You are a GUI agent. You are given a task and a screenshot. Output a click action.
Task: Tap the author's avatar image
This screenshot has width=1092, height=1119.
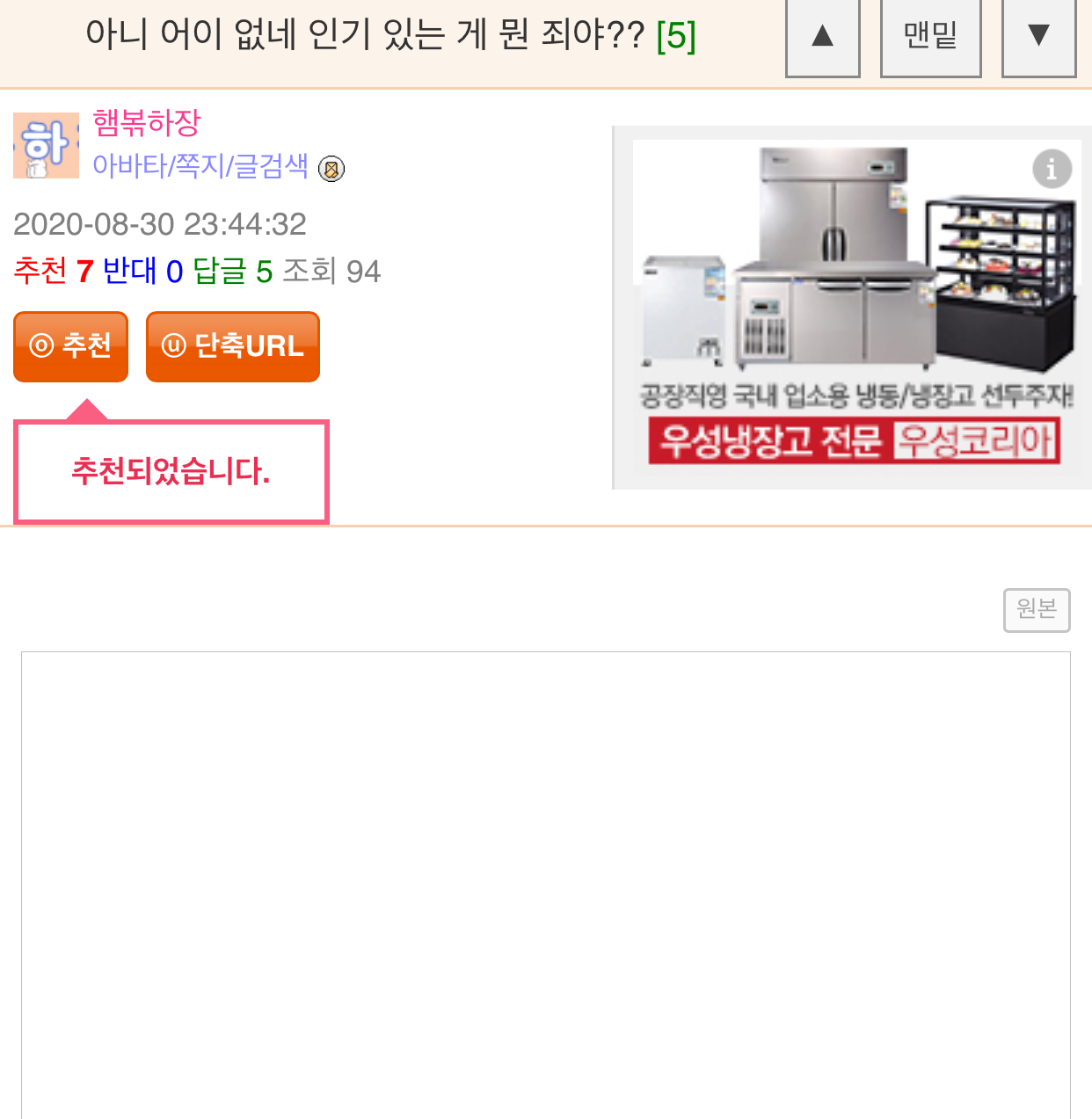[46, 146]
